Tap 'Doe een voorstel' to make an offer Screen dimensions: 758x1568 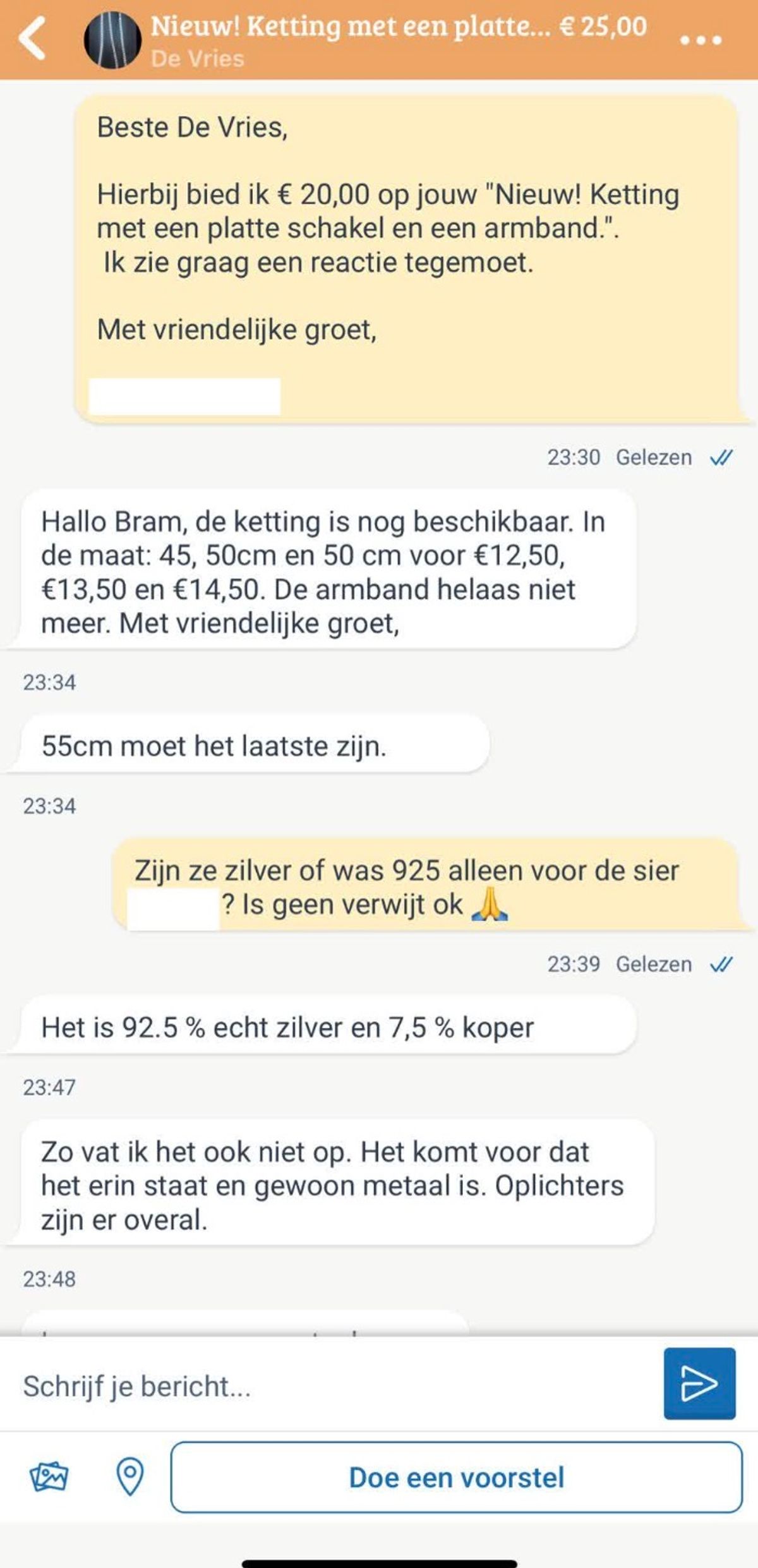point(456,1478)
